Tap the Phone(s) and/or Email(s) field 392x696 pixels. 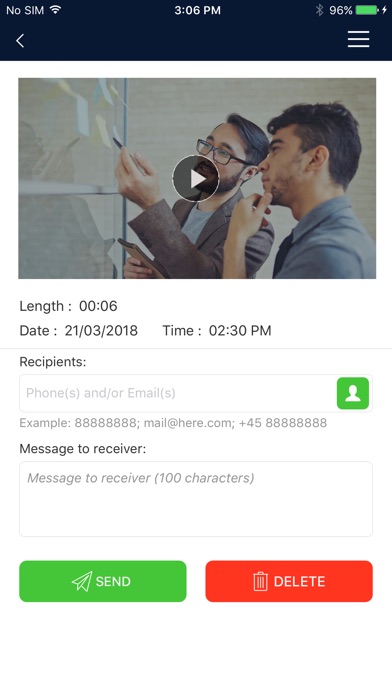point(178,393)
